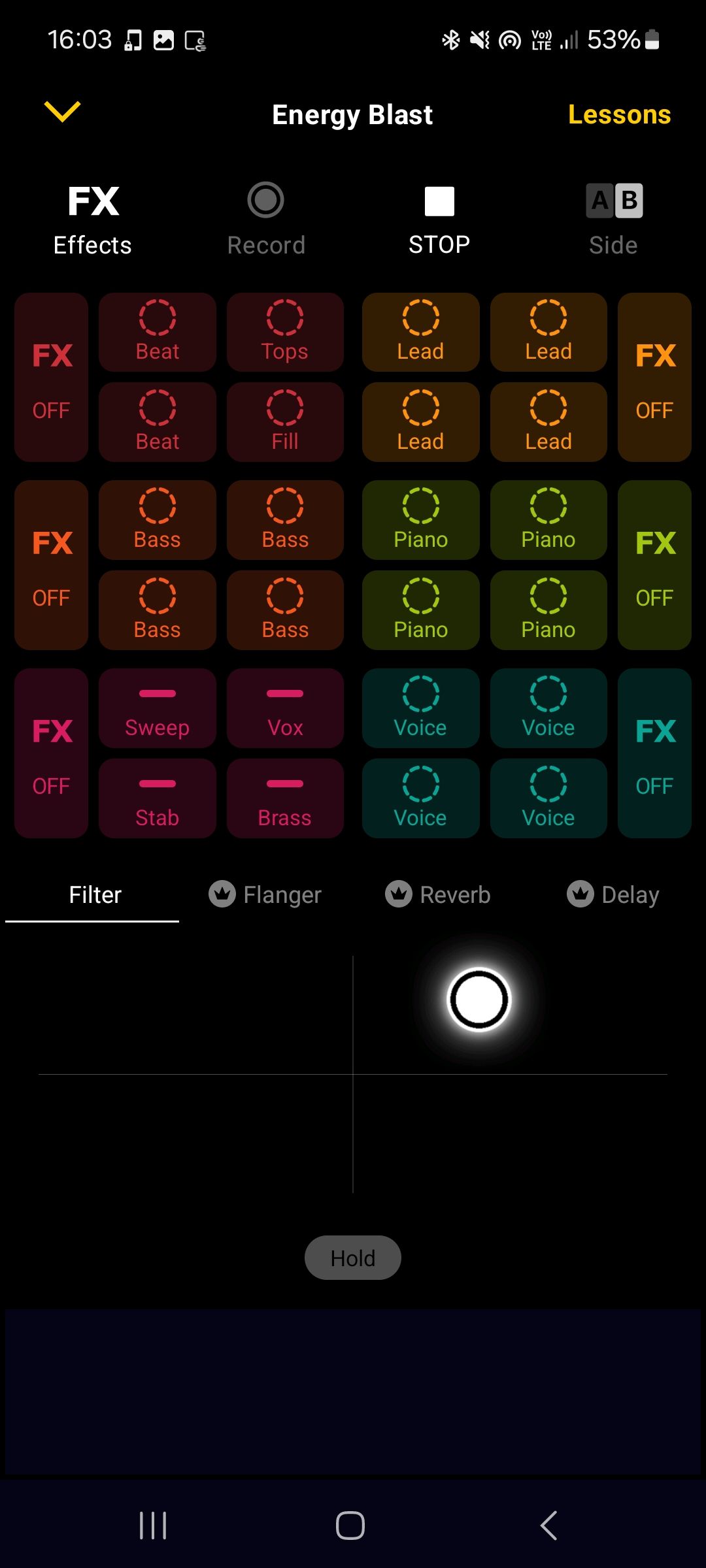Viewport: 706px width, 1568px height.
Task: Open Lessons
Action: 619,115
